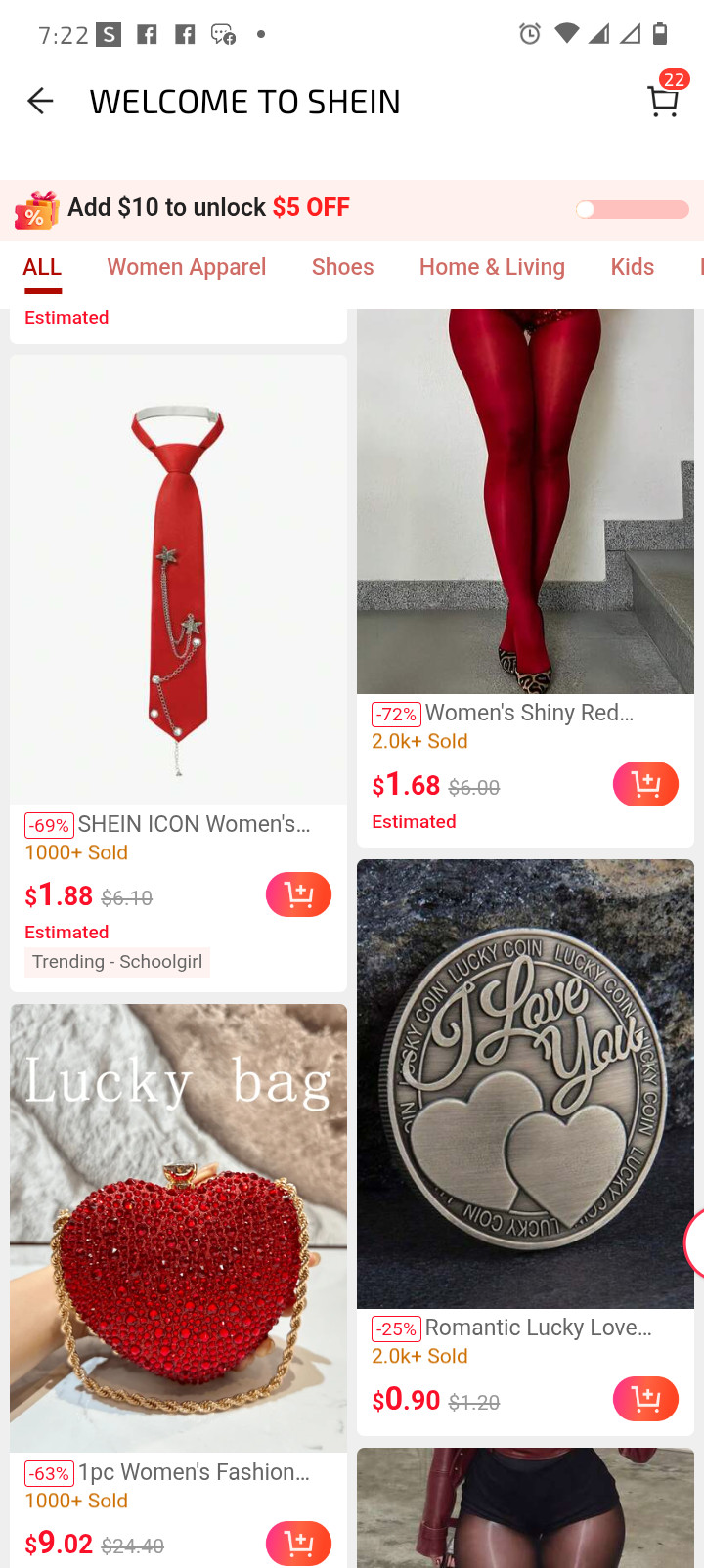
Task: Select the ALL tab
Action: tap(42, 267)
